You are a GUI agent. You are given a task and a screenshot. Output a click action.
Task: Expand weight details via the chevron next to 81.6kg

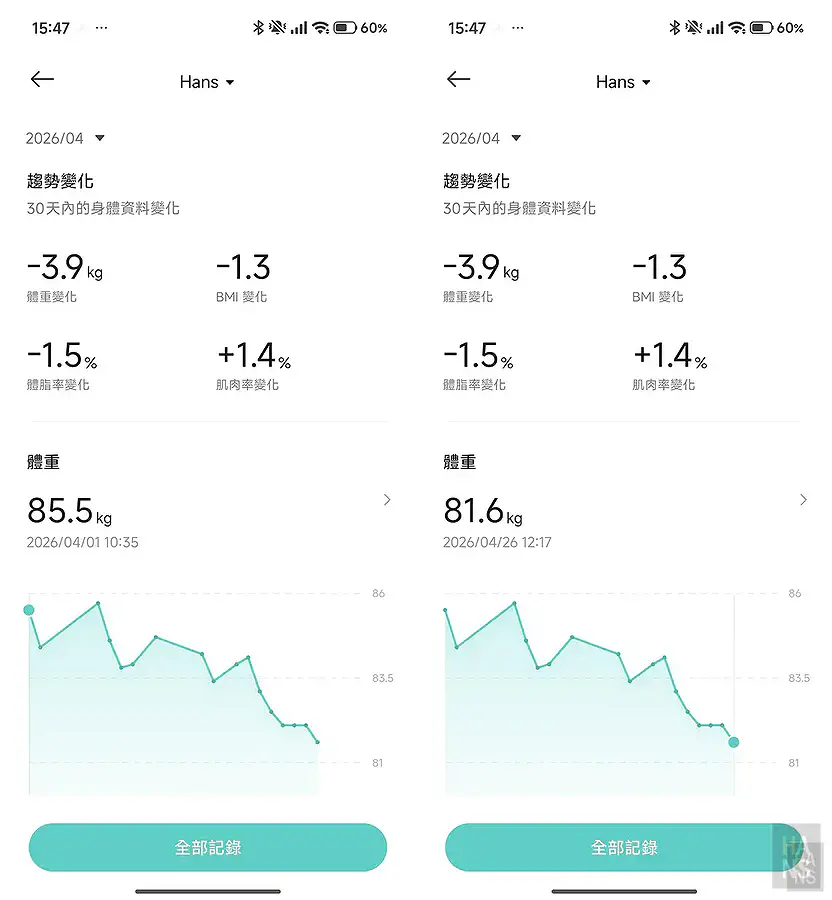pyautogui.click(x=802, y=500)
